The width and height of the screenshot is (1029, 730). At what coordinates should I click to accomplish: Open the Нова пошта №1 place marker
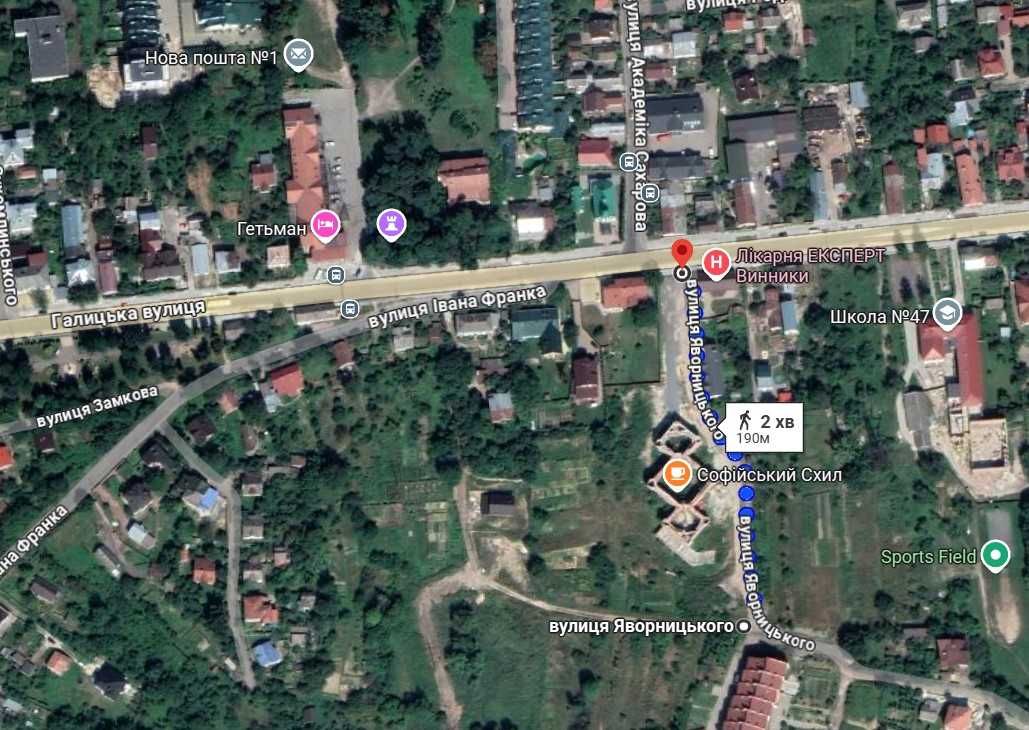click(x=297, y=55)
